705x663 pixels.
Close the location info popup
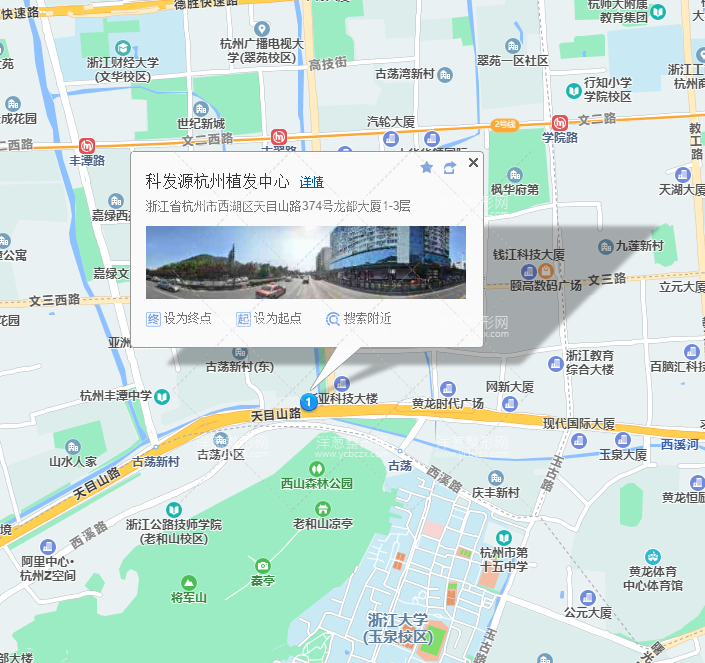[x=473, y=163]
